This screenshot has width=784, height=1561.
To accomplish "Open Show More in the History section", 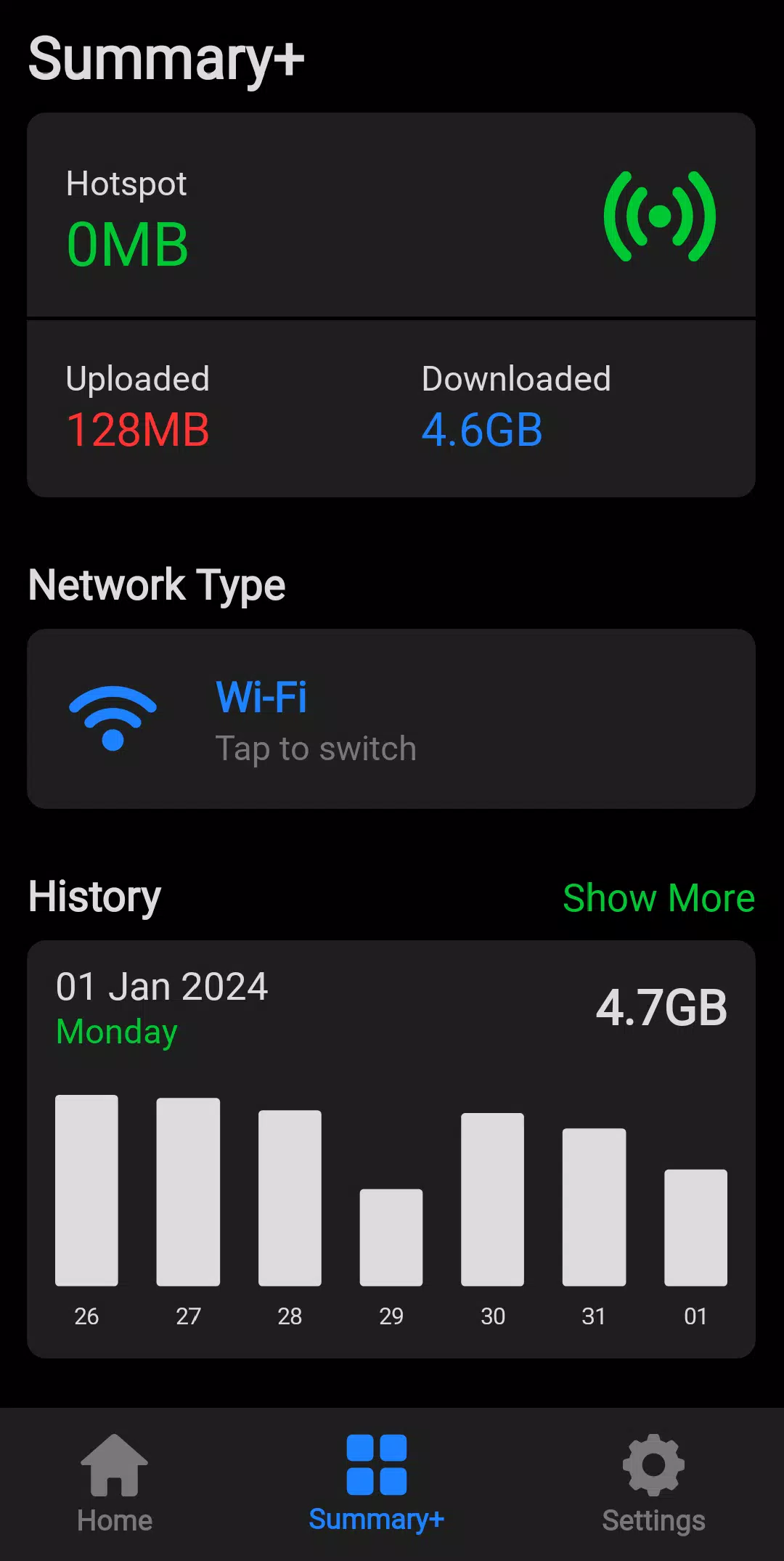I will tap(658, 898).
